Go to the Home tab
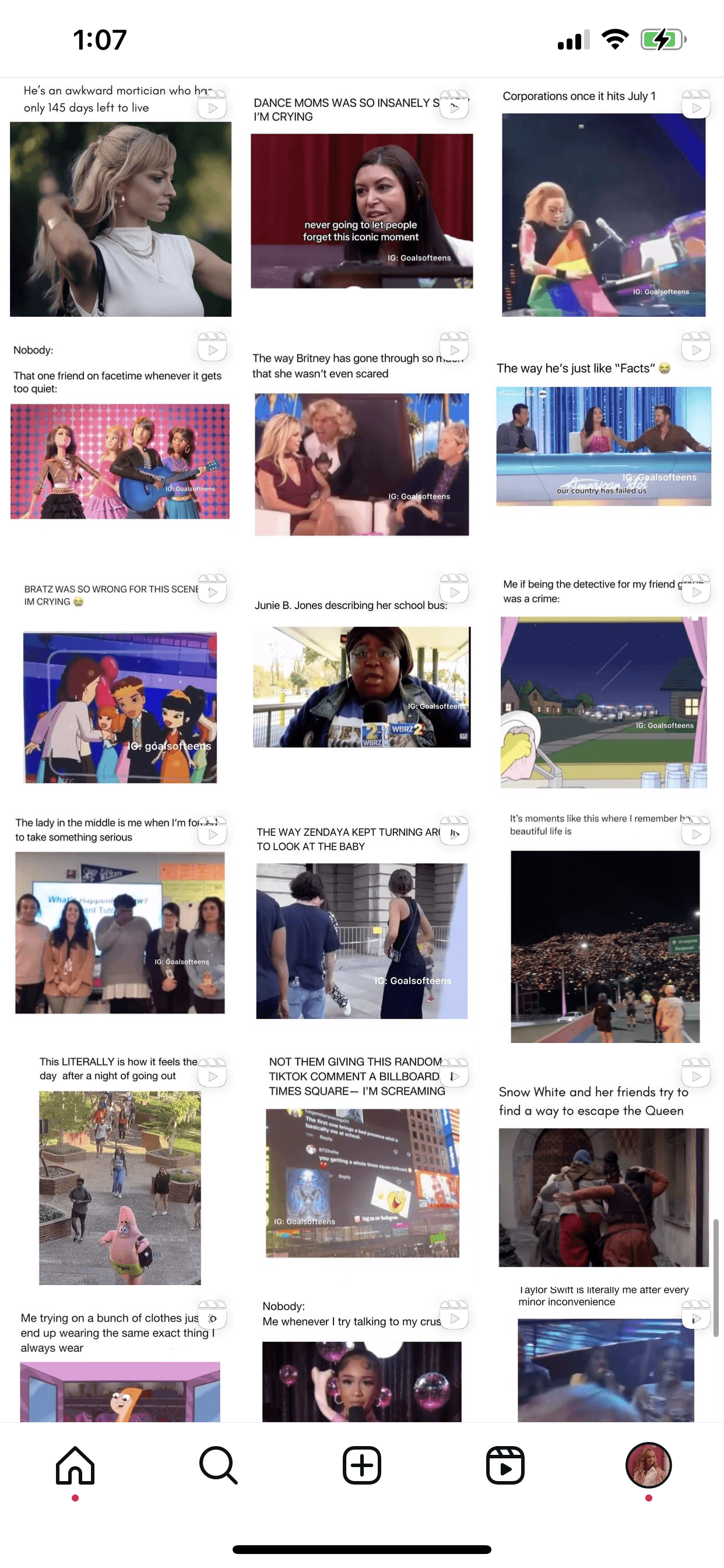 75,1465
